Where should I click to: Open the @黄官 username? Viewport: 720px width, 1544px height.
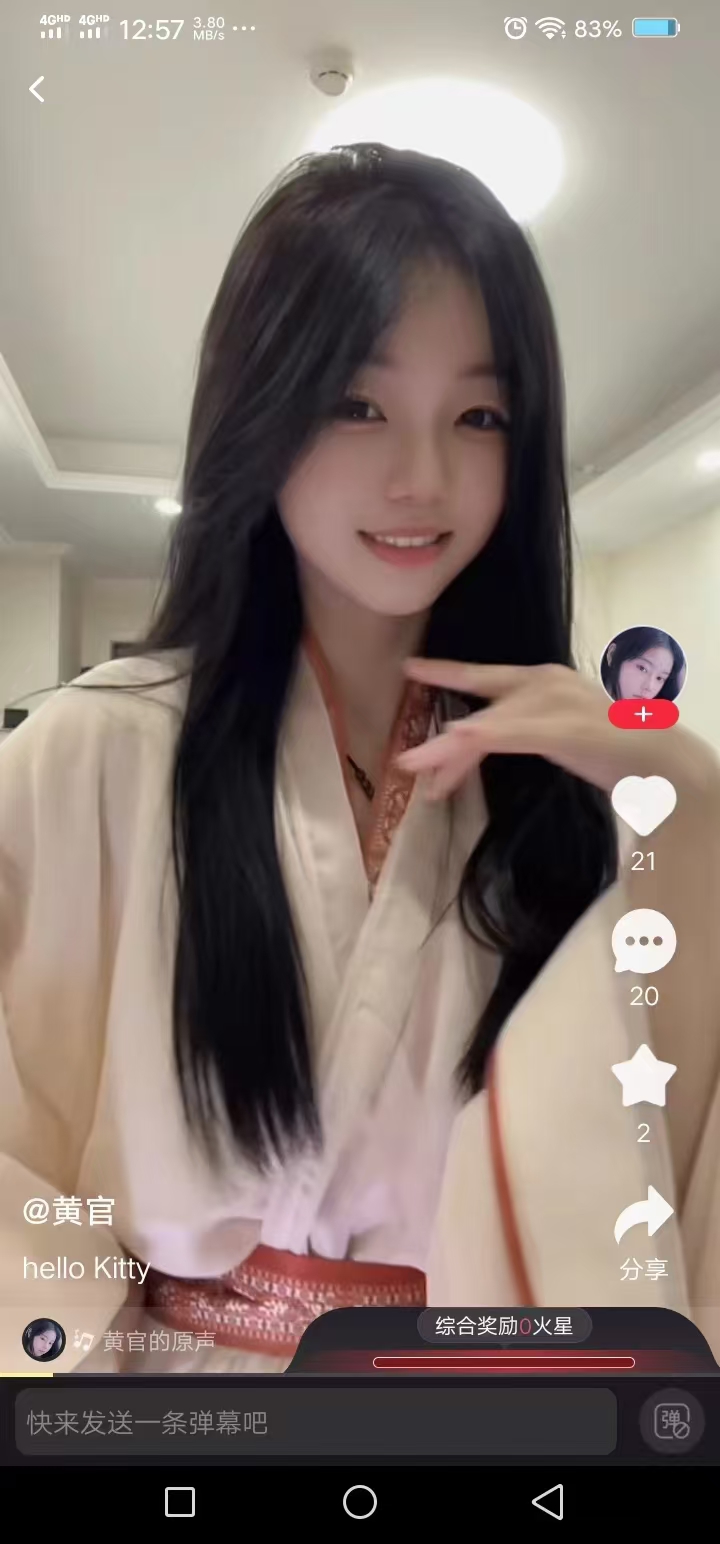coord(69,1211)
